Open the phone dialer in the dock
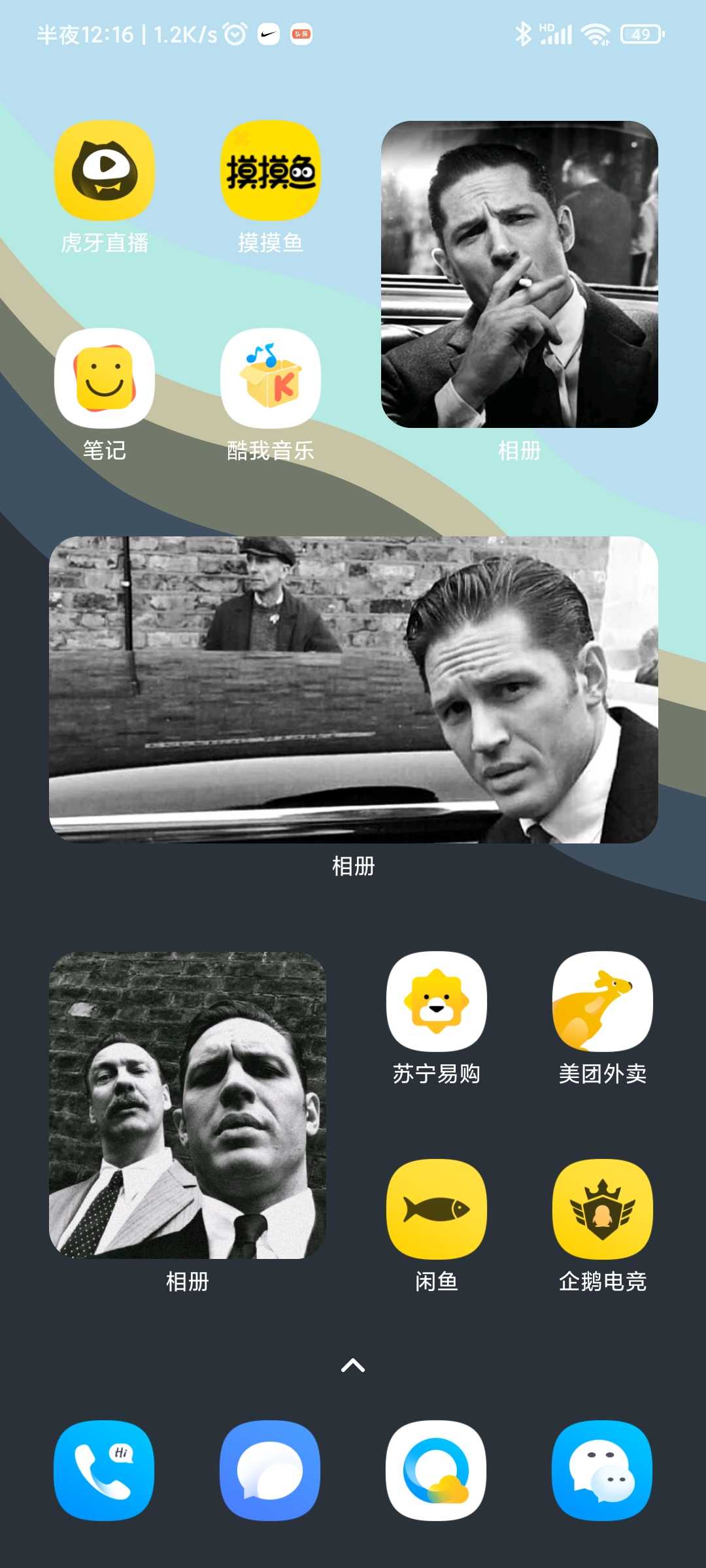The image size is (706, 1568). click(105, 1471)
